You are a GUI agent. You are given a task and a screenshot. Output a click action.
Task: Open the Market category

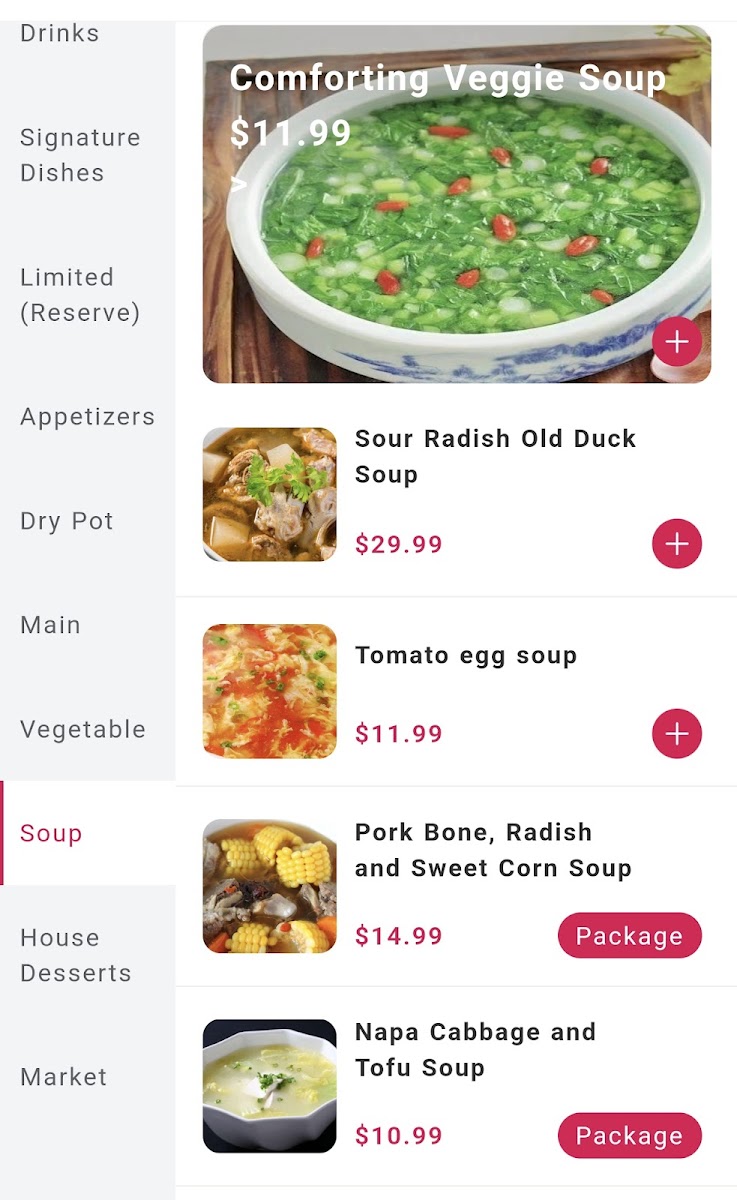(x=64, y=1077)
